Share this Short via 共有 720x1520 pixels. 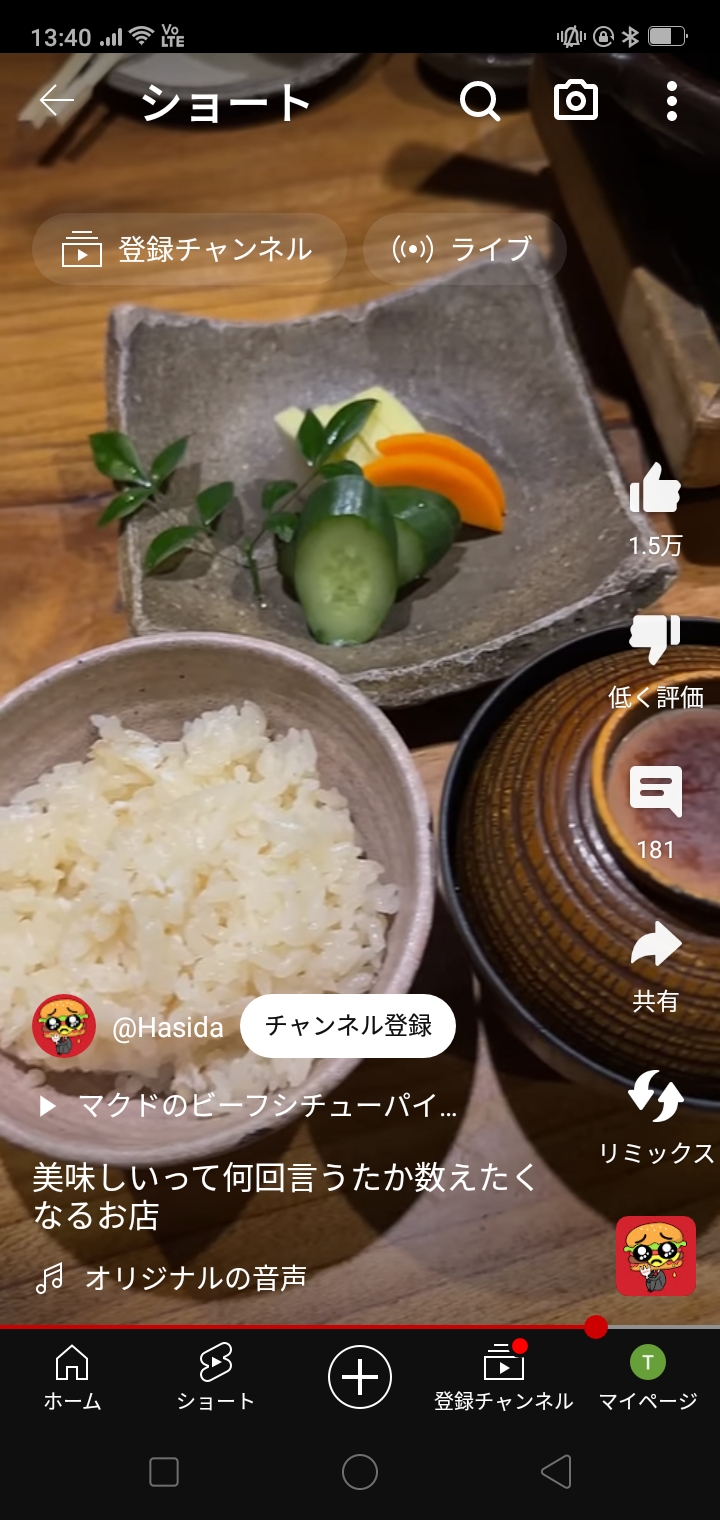[655, 945]
